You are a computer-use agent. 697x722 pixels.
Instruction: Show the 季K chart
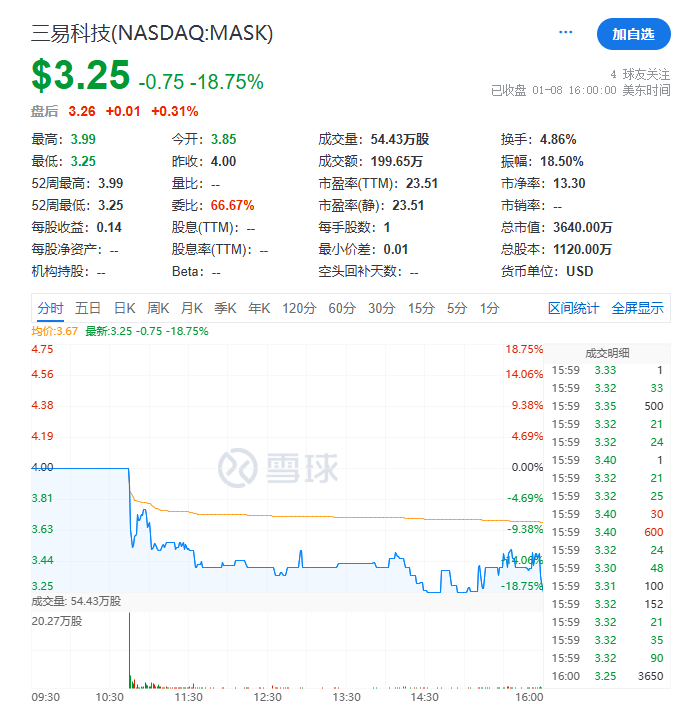point(225,308)
